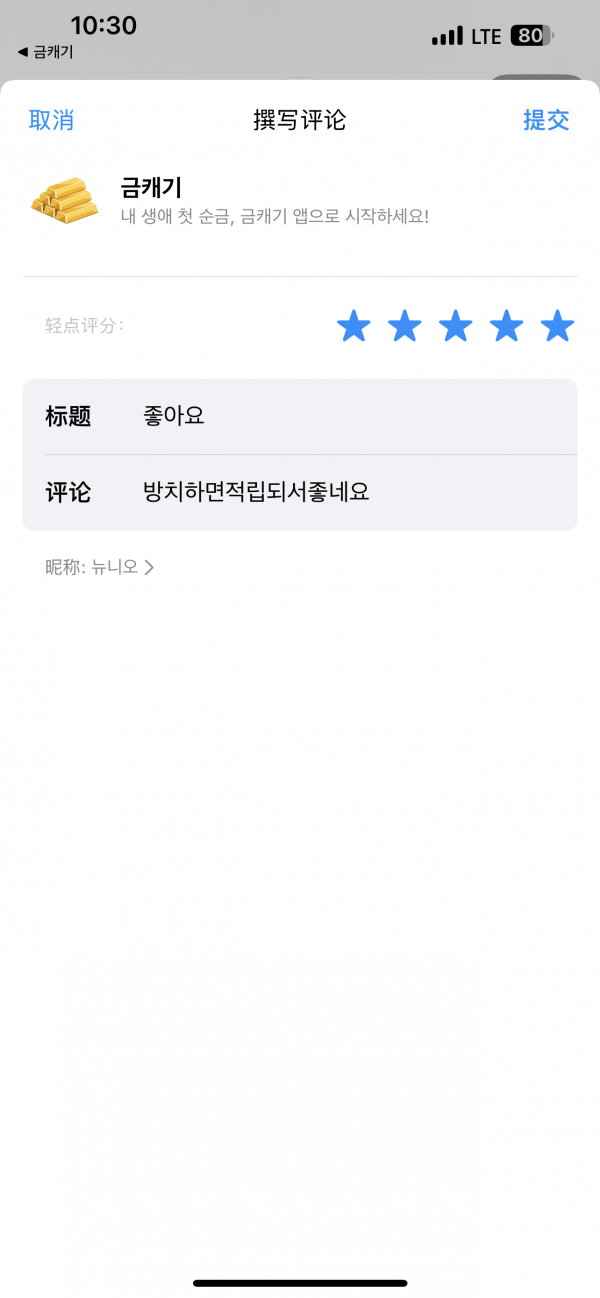
Task: Set rating to three stars
Action: point(456,326)
